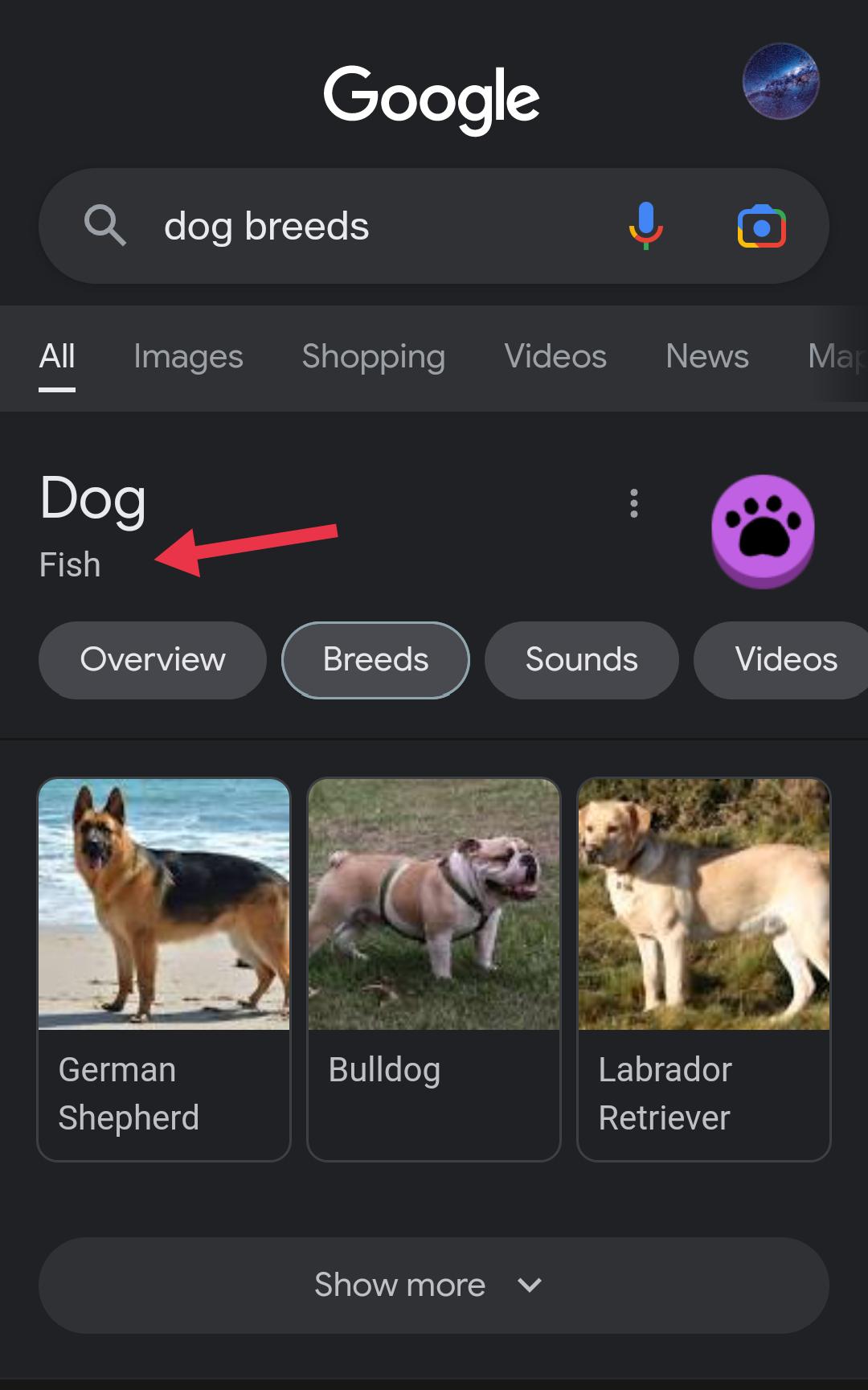Image resolution: width=868 pixels, height=1390 pixels.
Task: Expand the list with Show more
Action: 433,1285
